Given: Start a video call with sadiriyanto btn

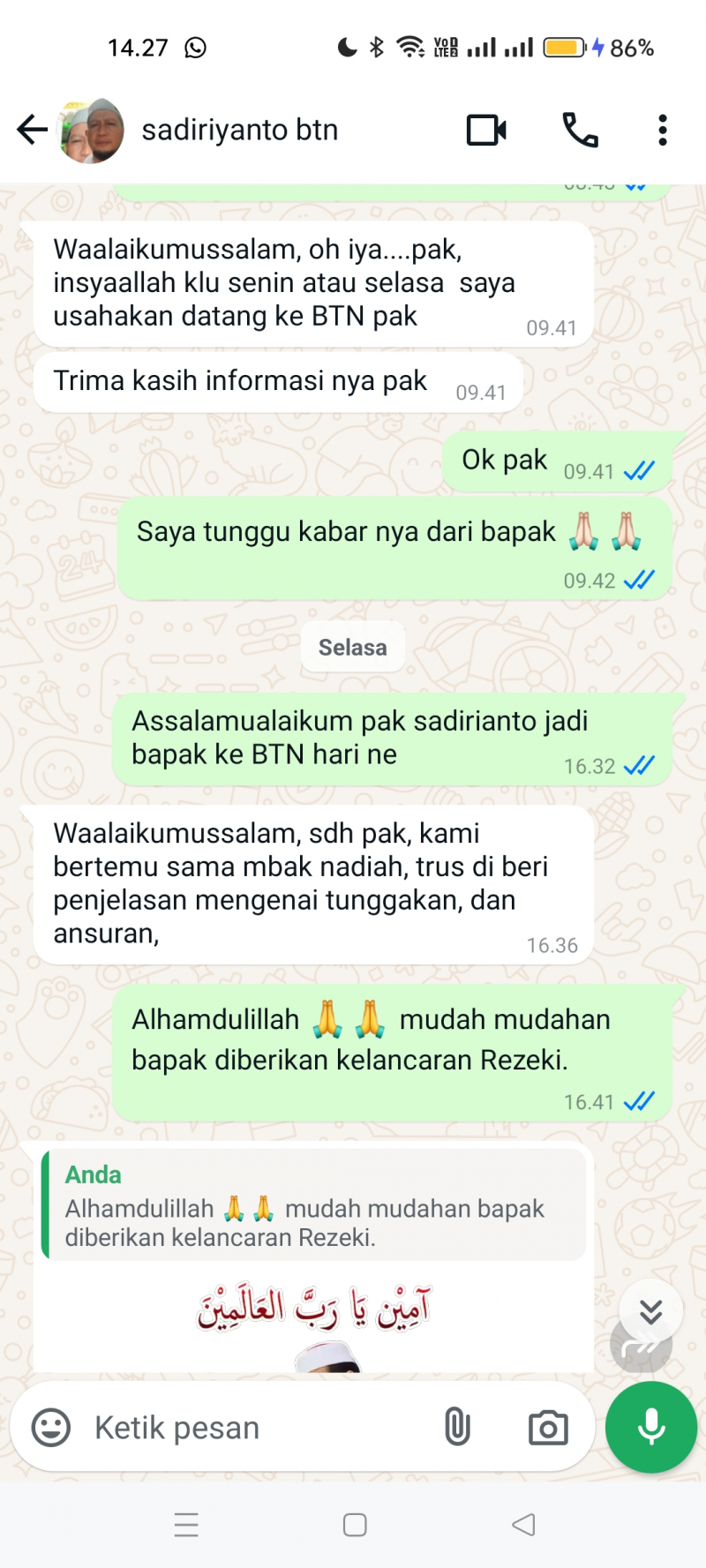Looking at the screenshot, I should pos(486,131).
